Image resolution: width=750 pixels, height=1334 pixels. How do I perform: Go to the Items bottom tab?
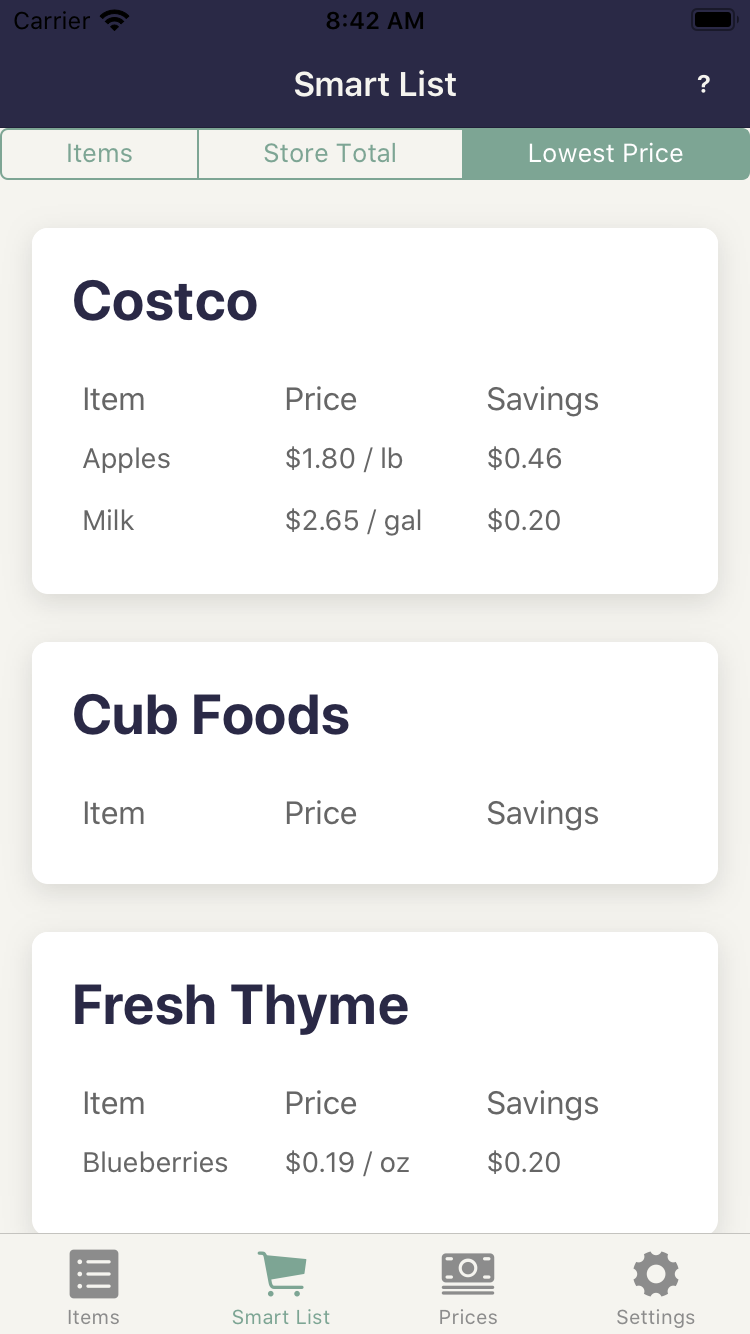93,1287
